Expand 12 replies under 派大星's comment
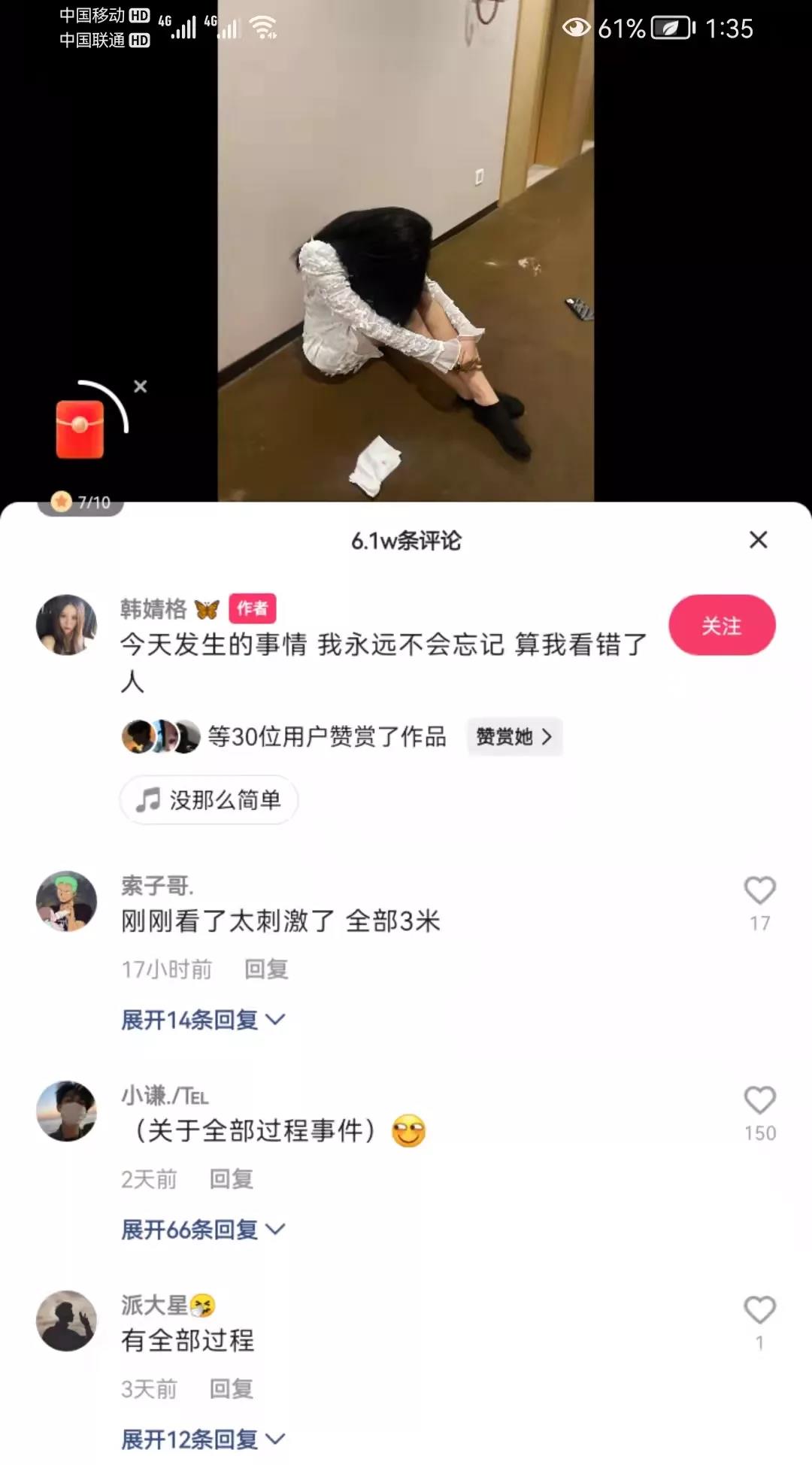The image size is (812, 1465). 203,1439
